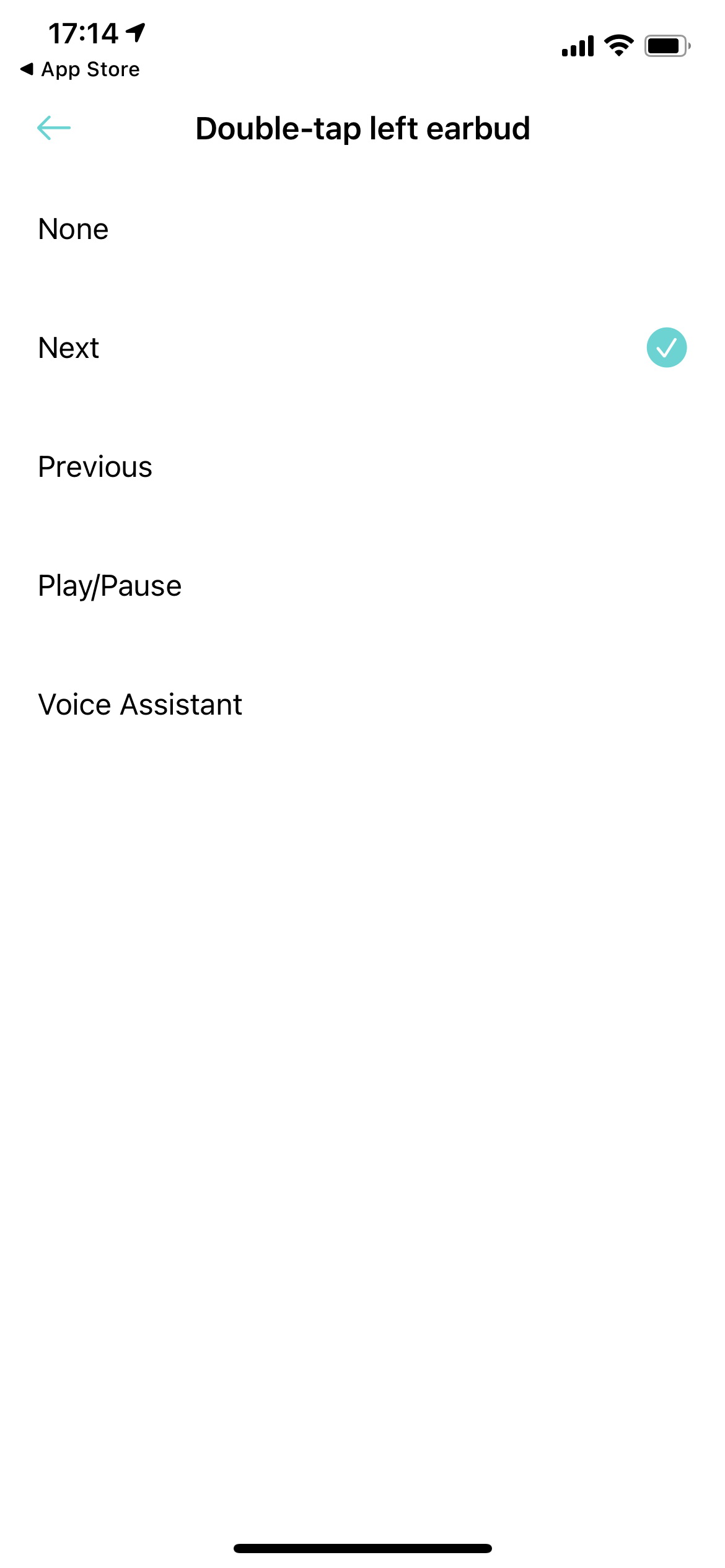Select None for double-tap action
This screenshot has height=1568, width=725.
tap(362, 229)
